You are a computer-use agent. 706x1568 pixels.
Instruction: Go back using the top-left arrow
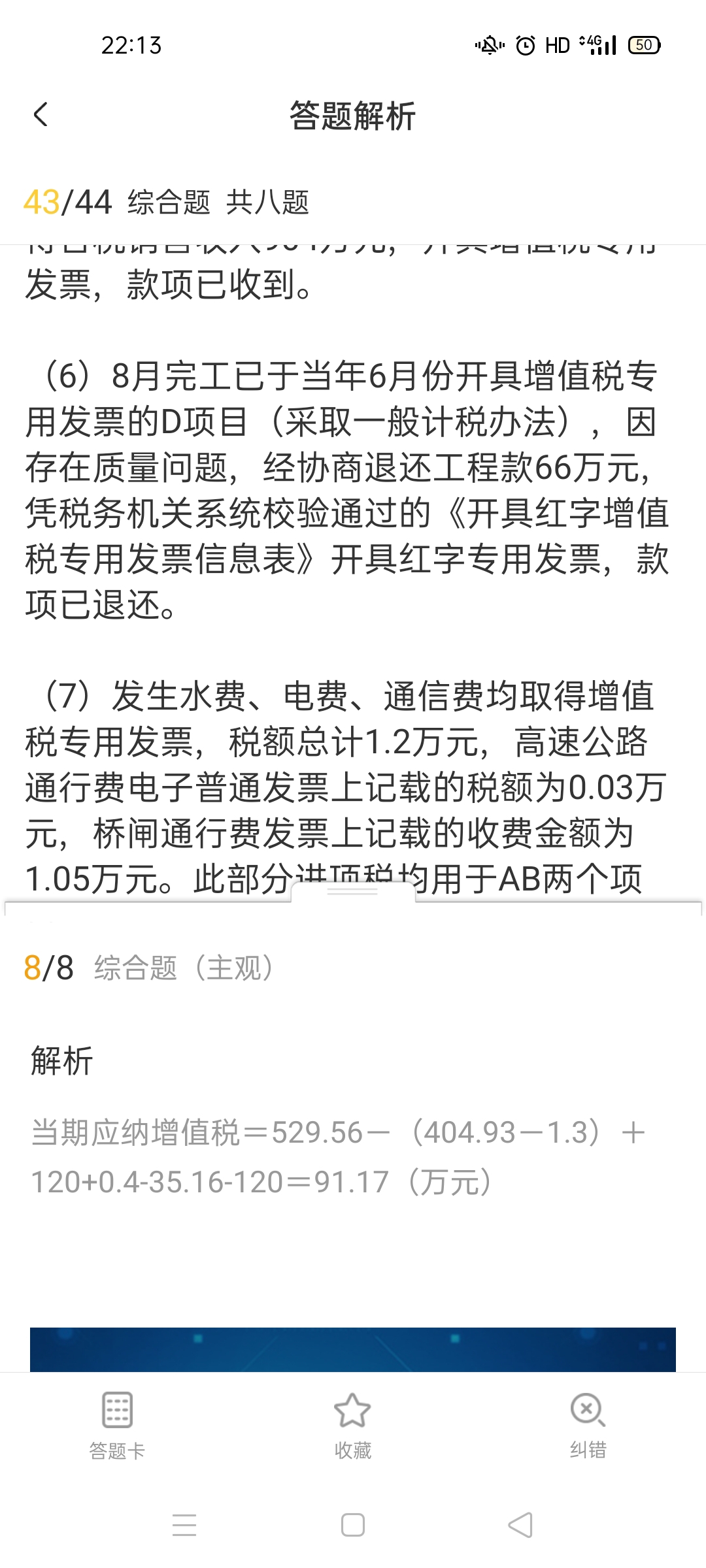click(41, 115)
